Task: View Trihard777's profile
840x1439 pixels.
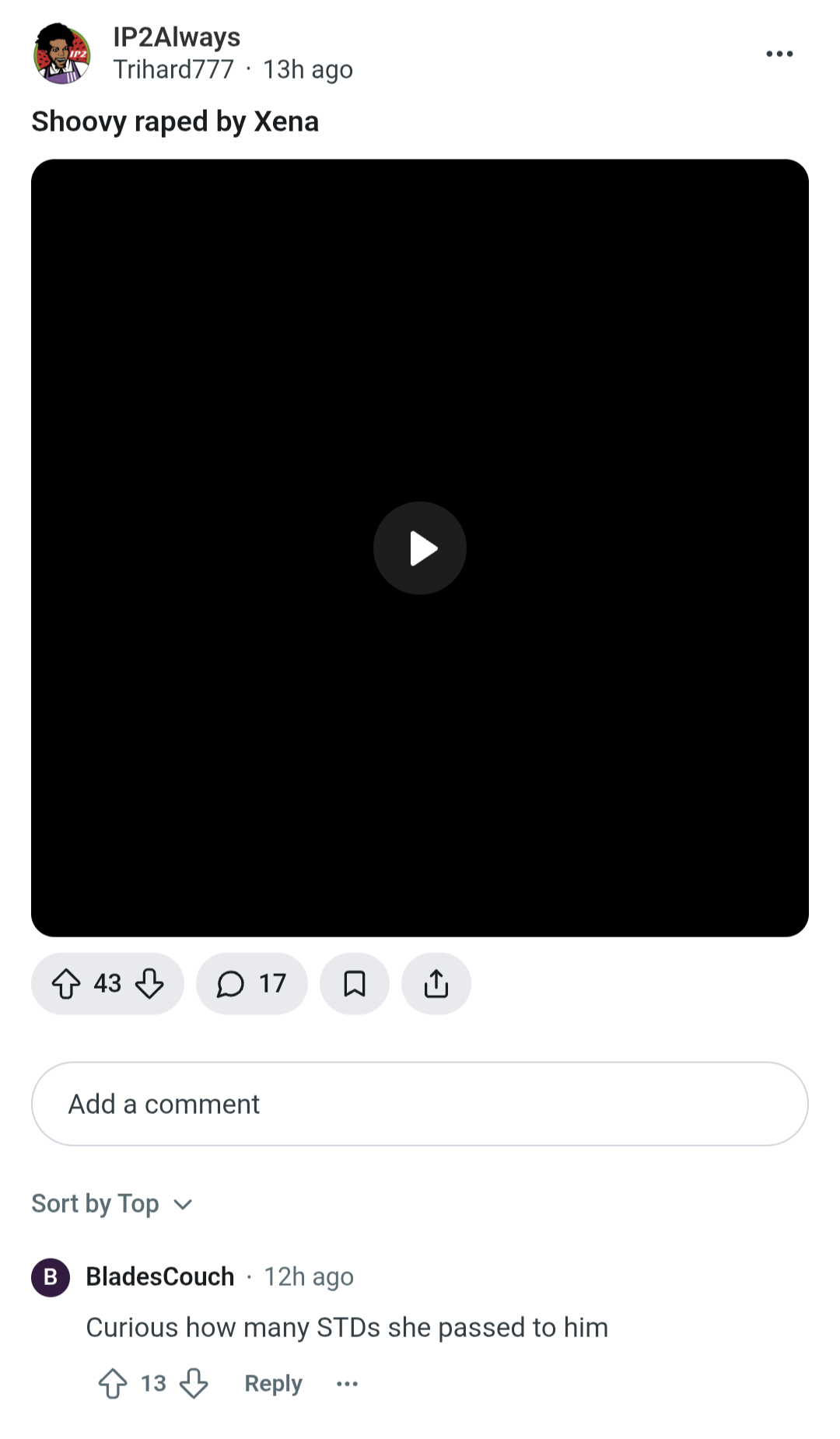Action: point(173,70)
